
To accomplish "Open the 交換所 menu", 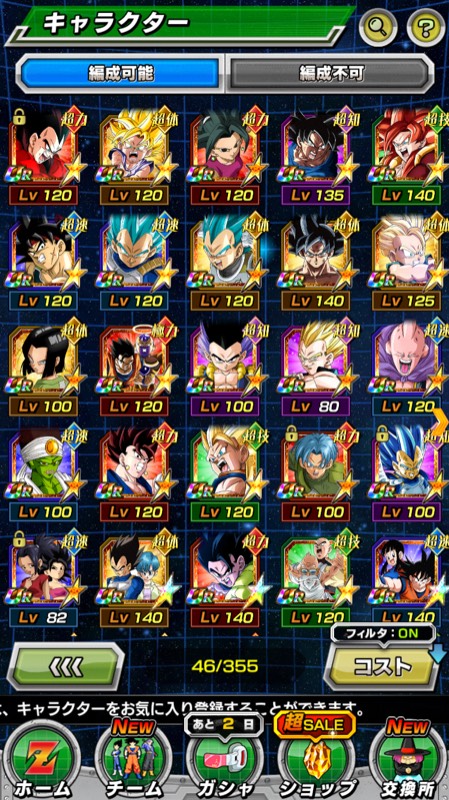I will coord(407,759).
